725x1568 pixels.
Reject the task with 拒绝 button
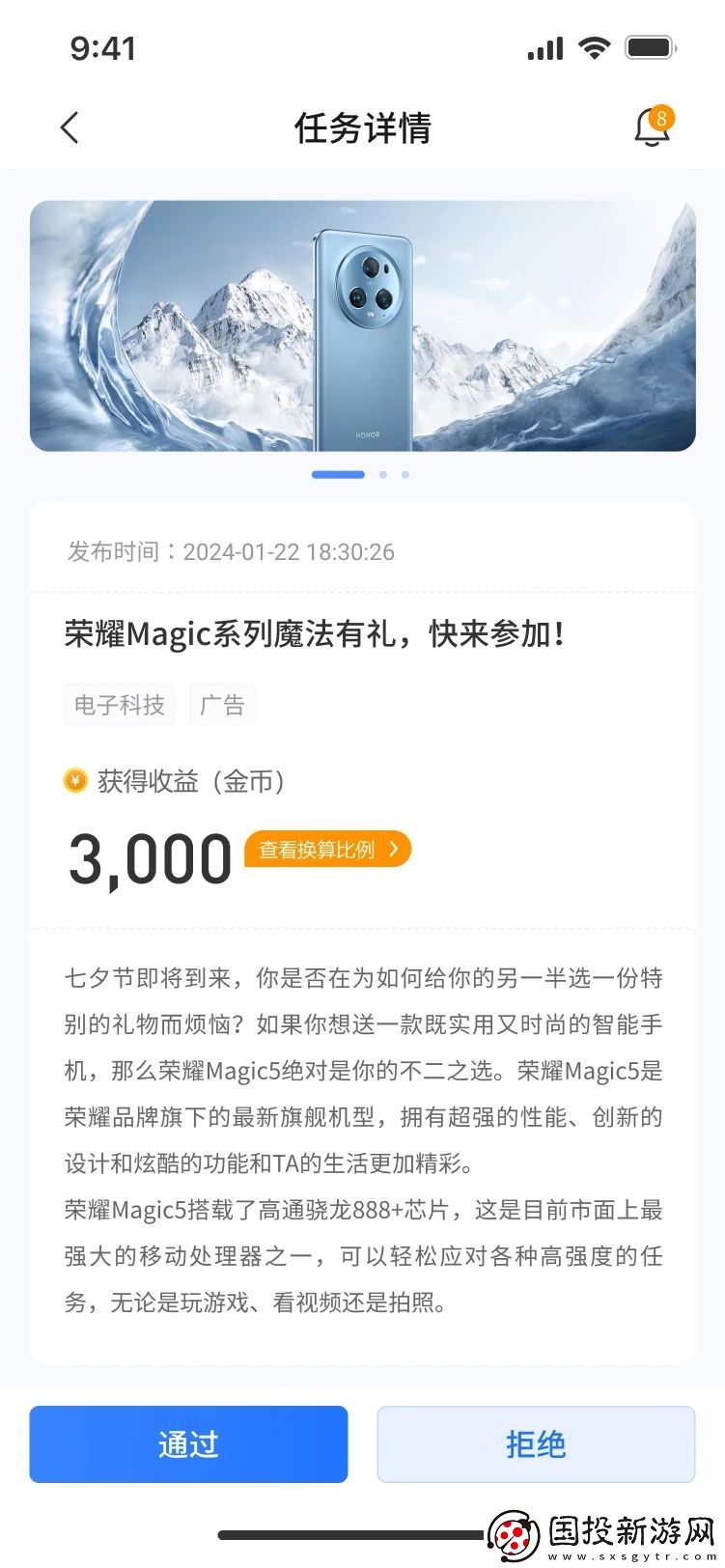tap(537, 1444)
